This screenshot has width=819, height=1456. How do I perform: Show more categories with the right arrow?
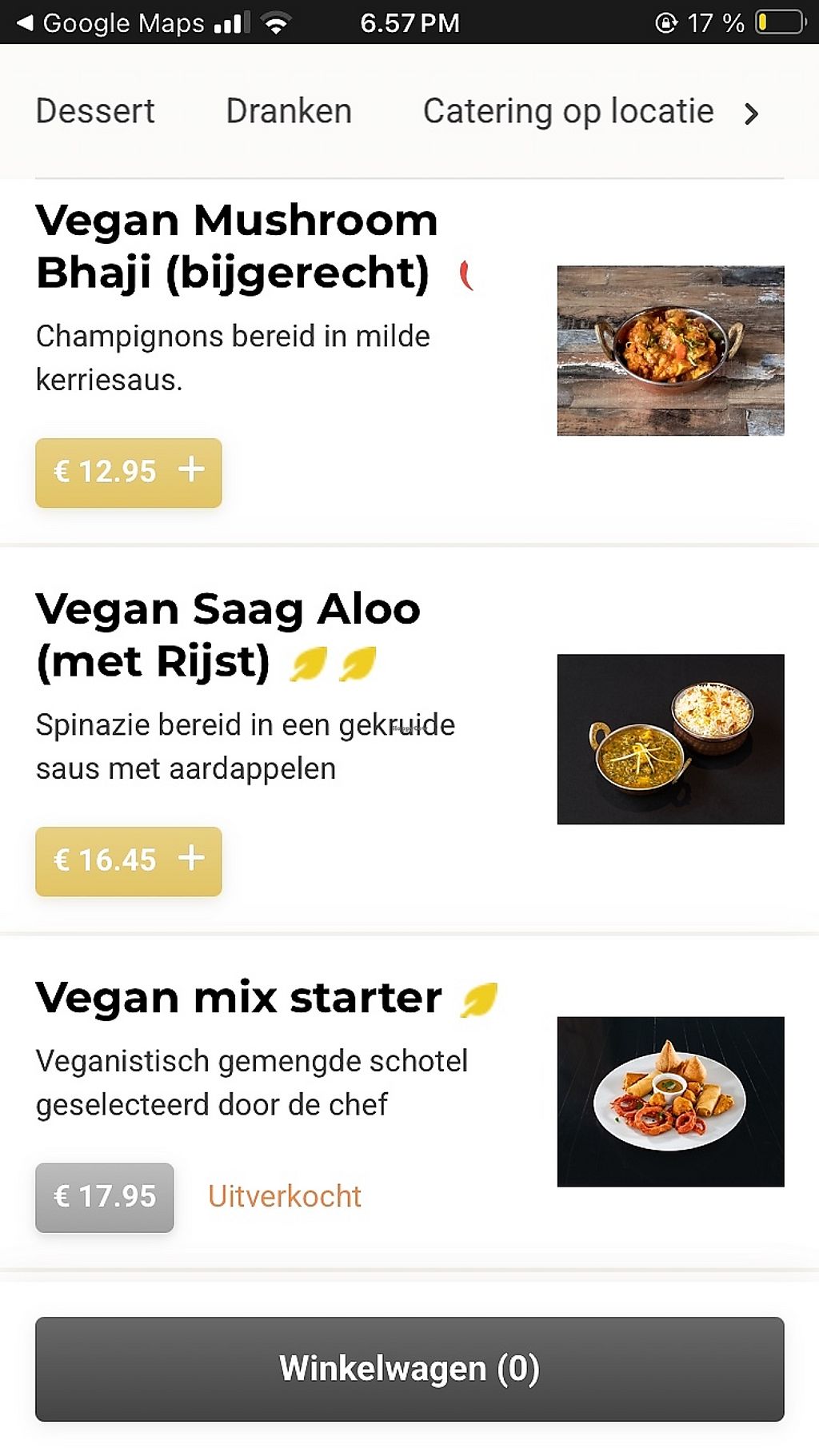751,114
